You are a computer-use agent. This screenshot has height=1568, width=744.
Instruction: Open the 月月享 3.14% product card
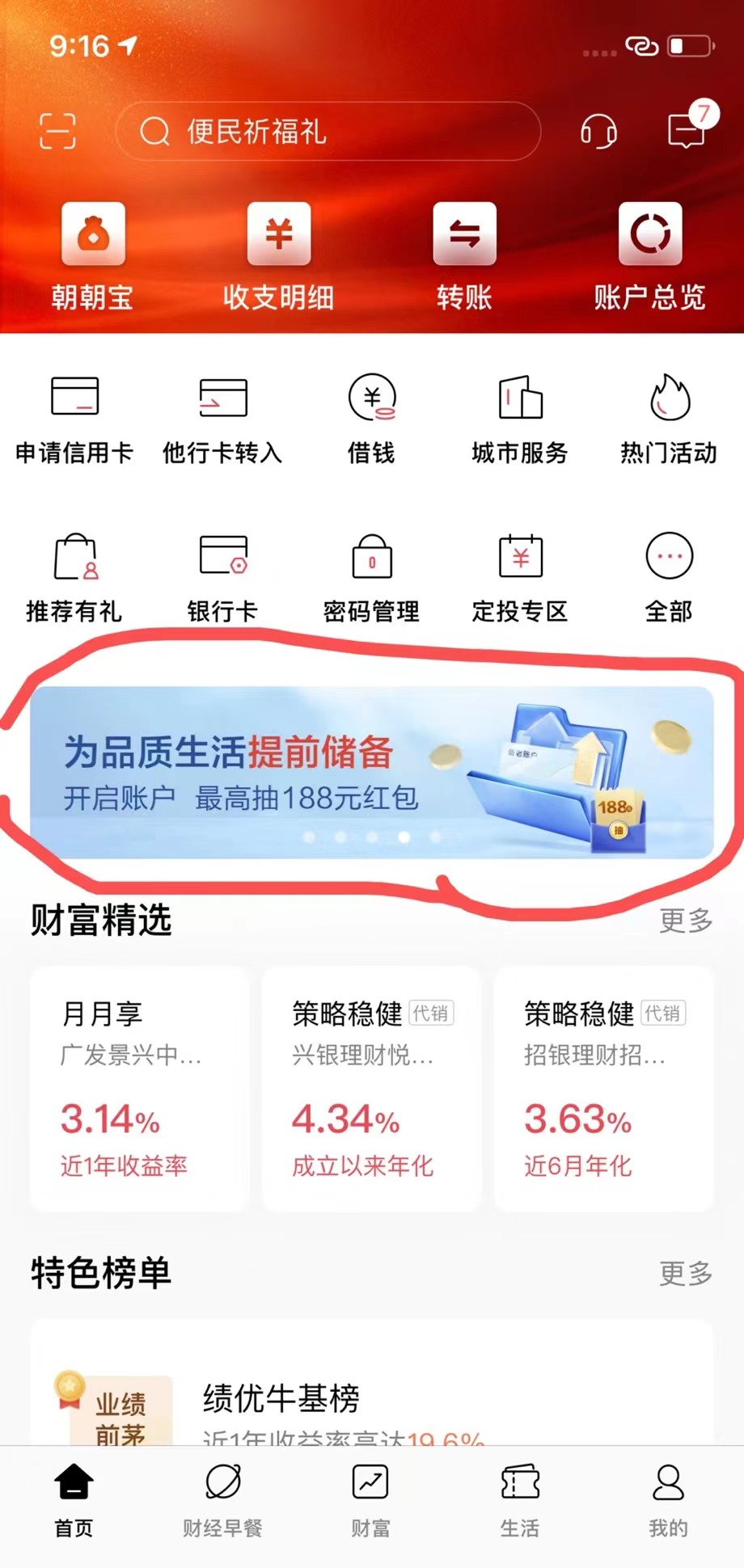tap(139, 1087)
